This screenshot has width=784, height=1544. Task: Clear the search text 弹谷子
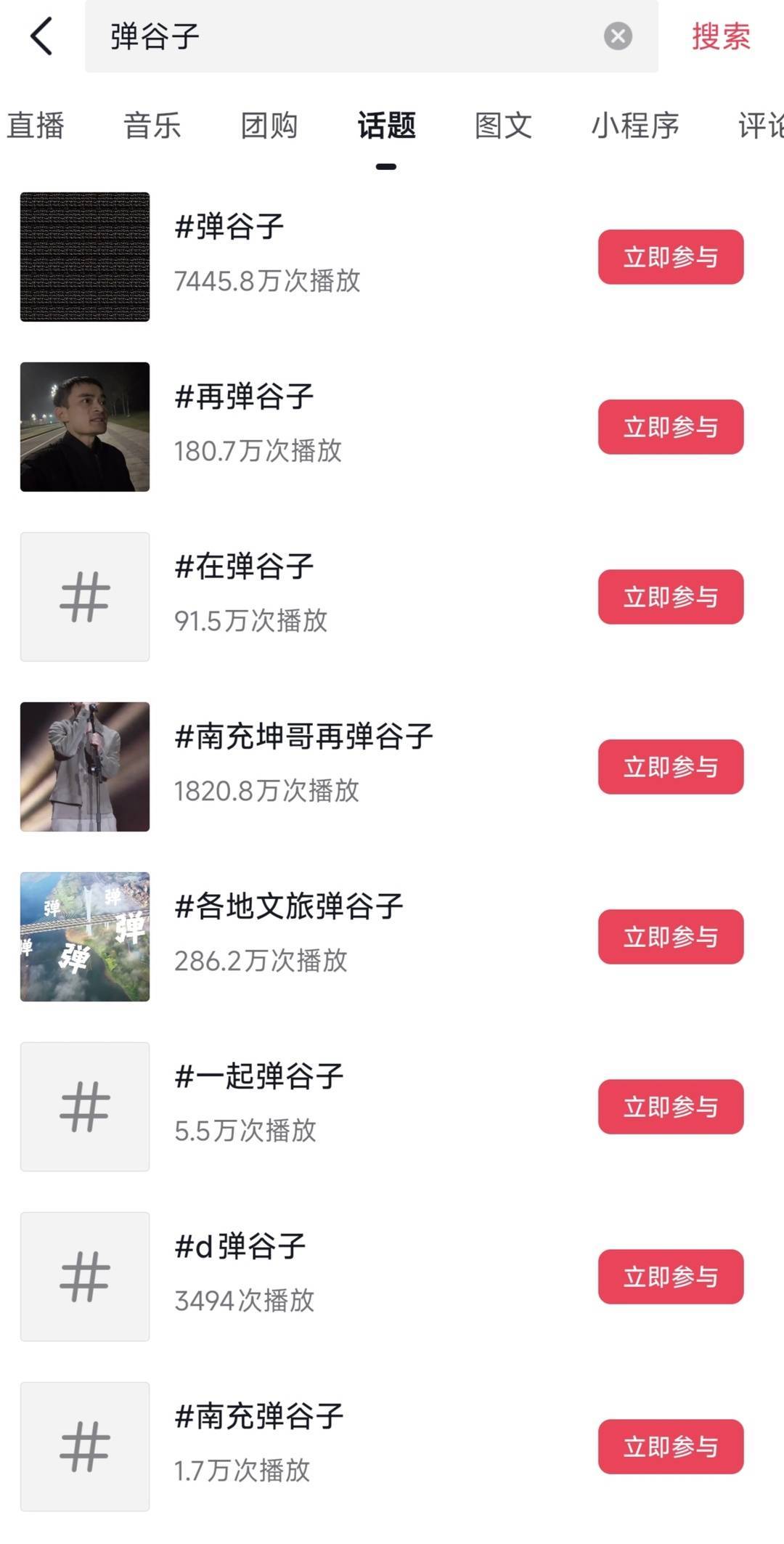(x=618, y=36)
